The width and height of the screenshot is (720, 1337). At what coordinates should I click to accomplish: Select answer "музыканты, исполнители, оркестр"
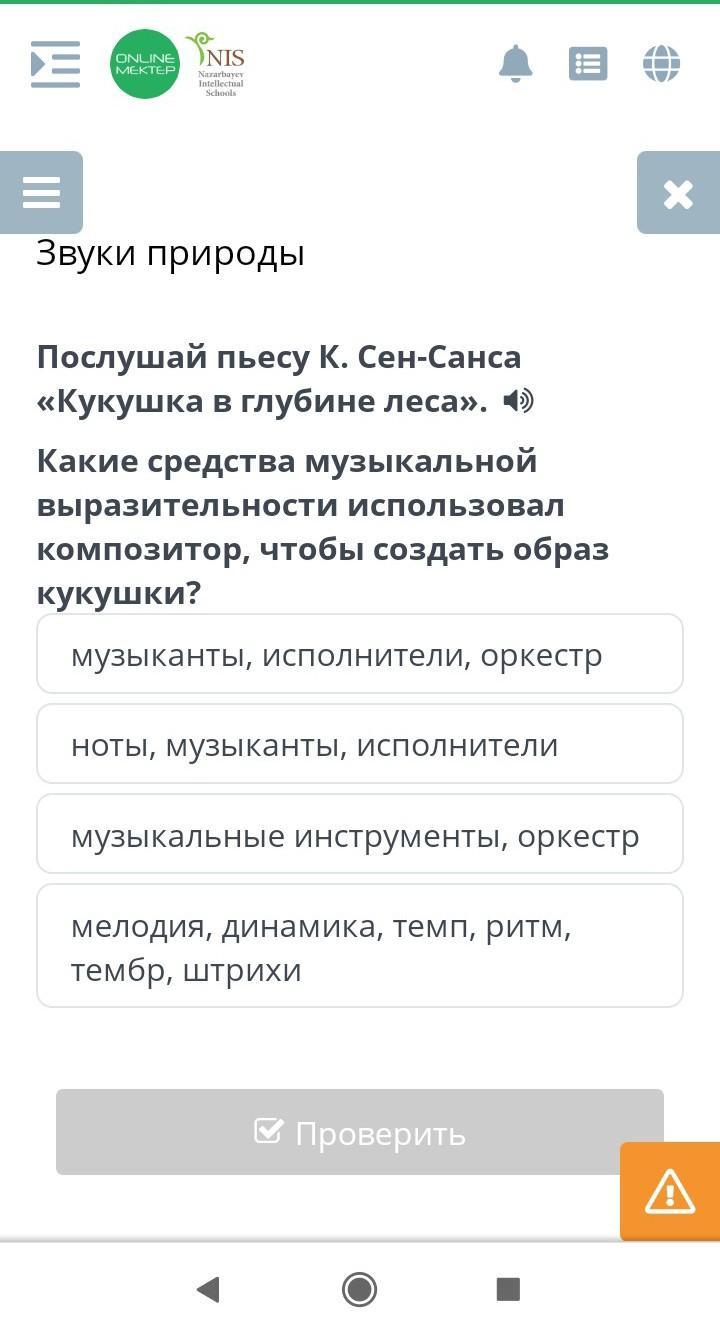tap(360, 654)
